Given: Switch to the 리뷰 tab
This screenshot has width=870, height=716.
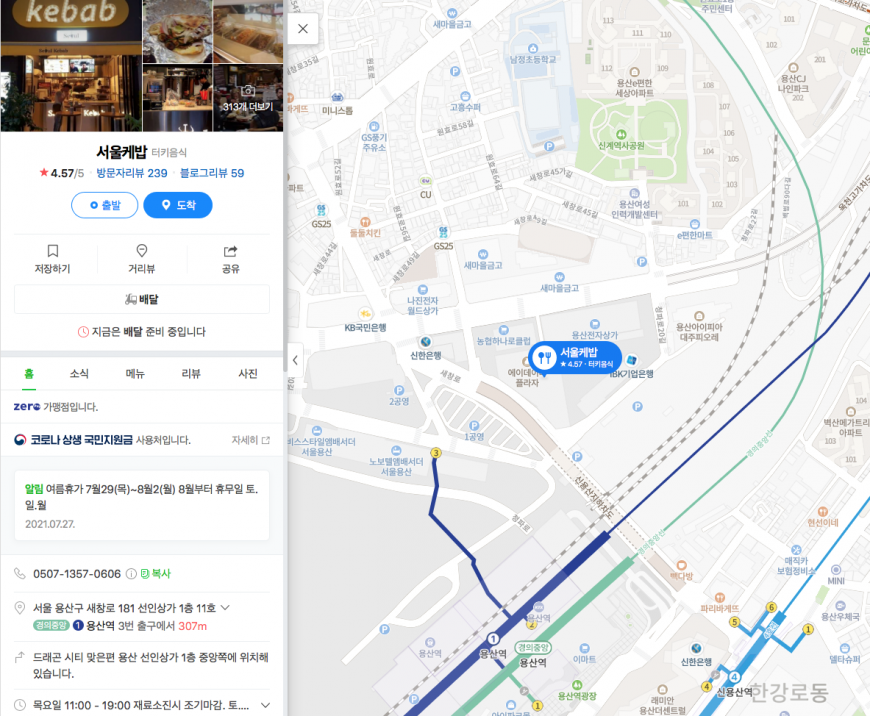Looking at the screenshot, I should 191,374.
